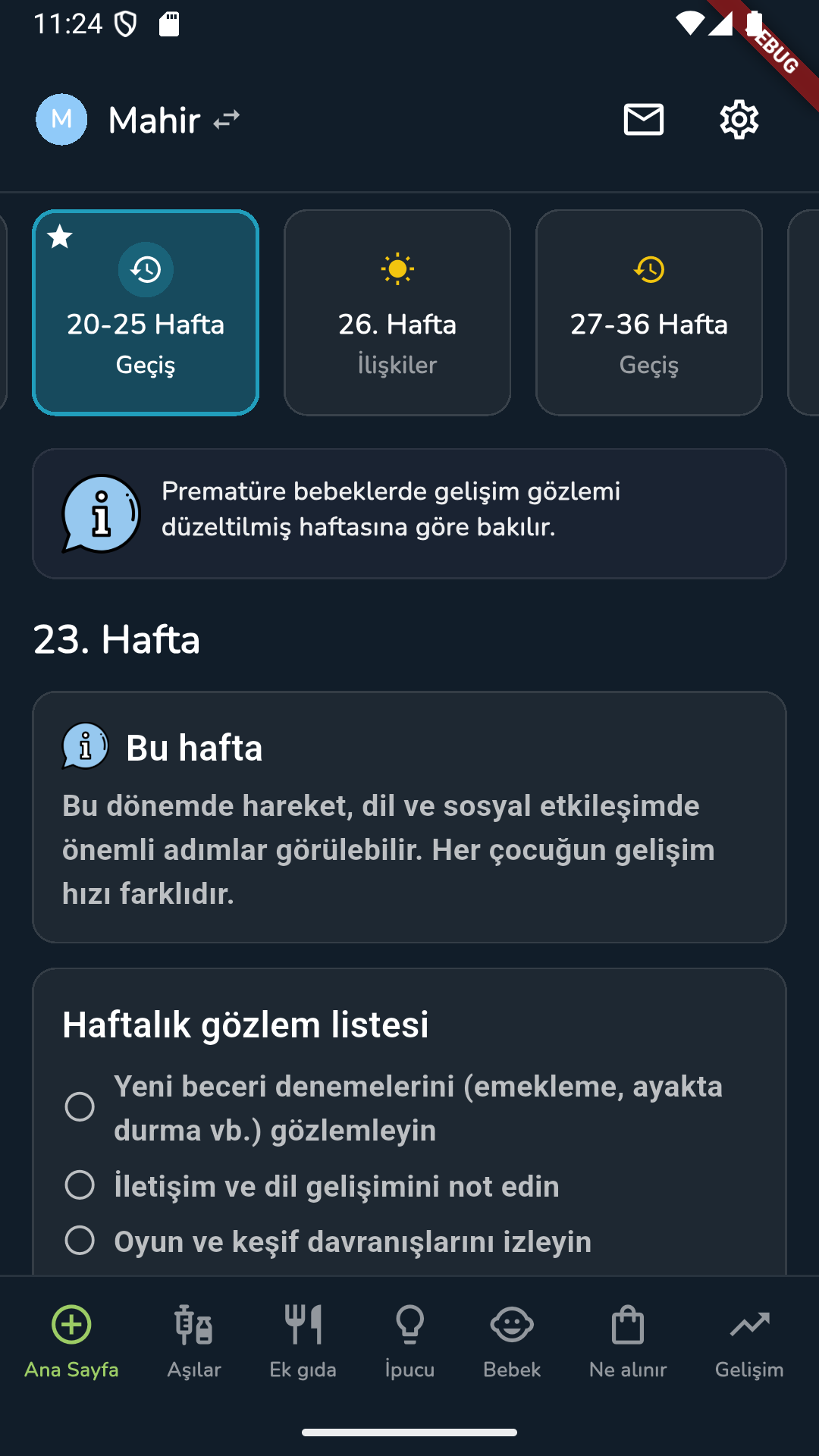
Task: Open app settings with the gear icon
Action: coord(737,119)
